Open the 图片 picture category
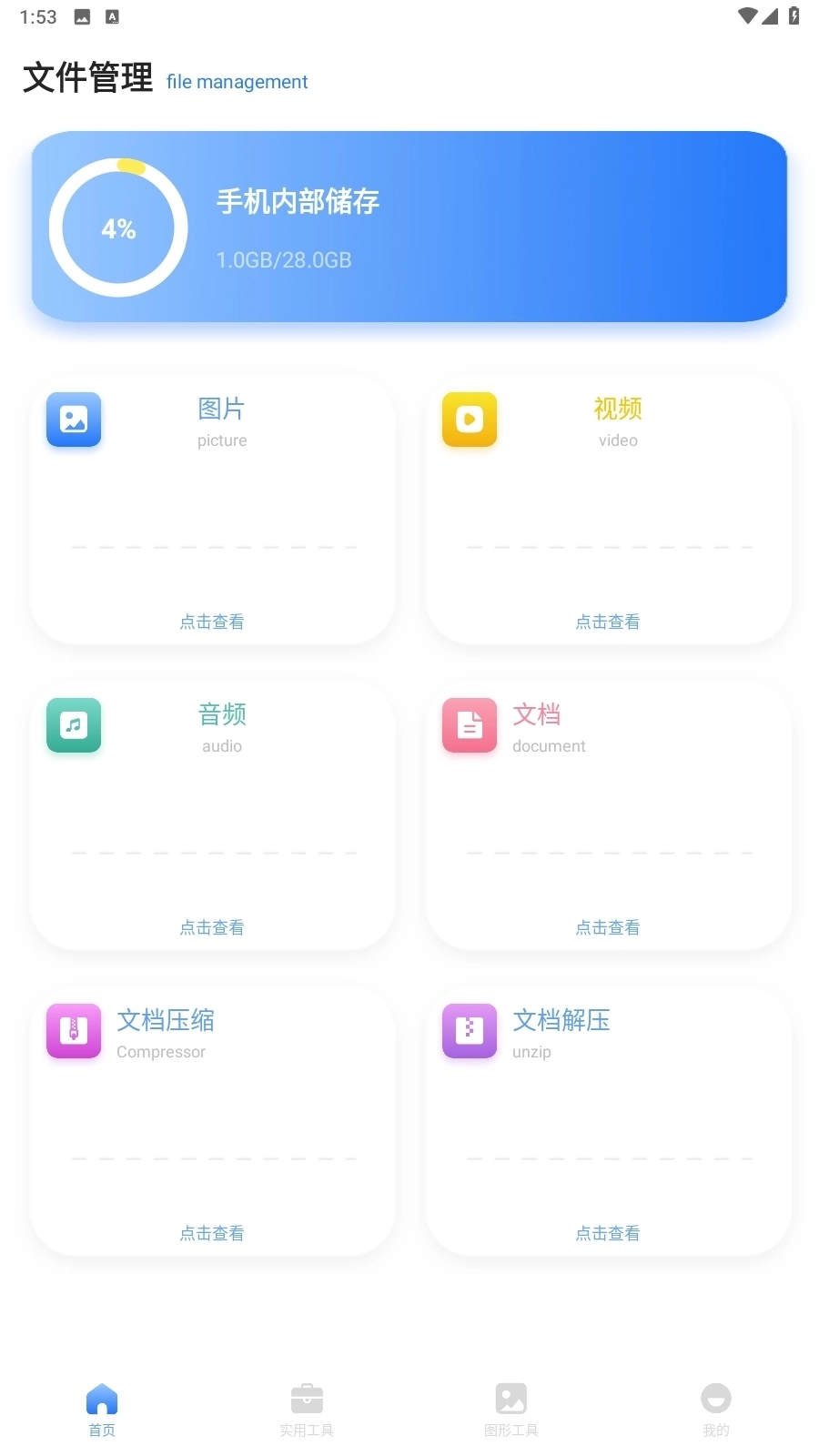 (x=212, y=510)
